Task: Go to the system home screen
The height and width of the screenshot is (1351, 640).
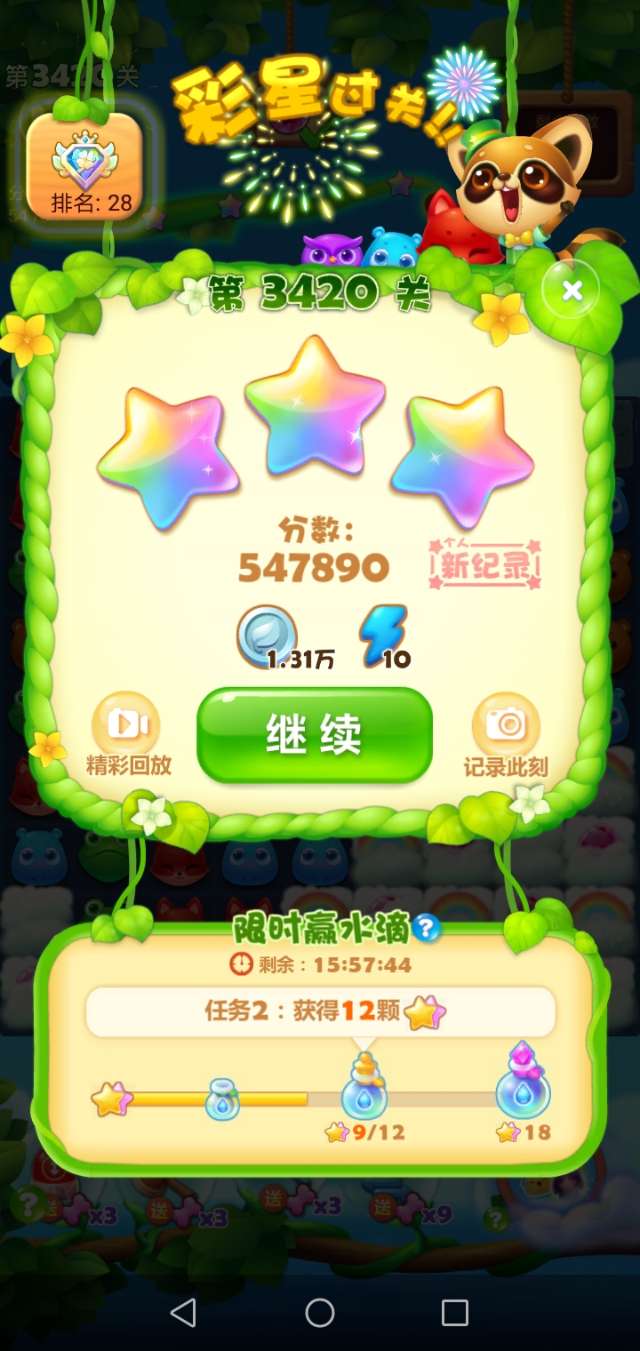Action: tap(320, 1312)
